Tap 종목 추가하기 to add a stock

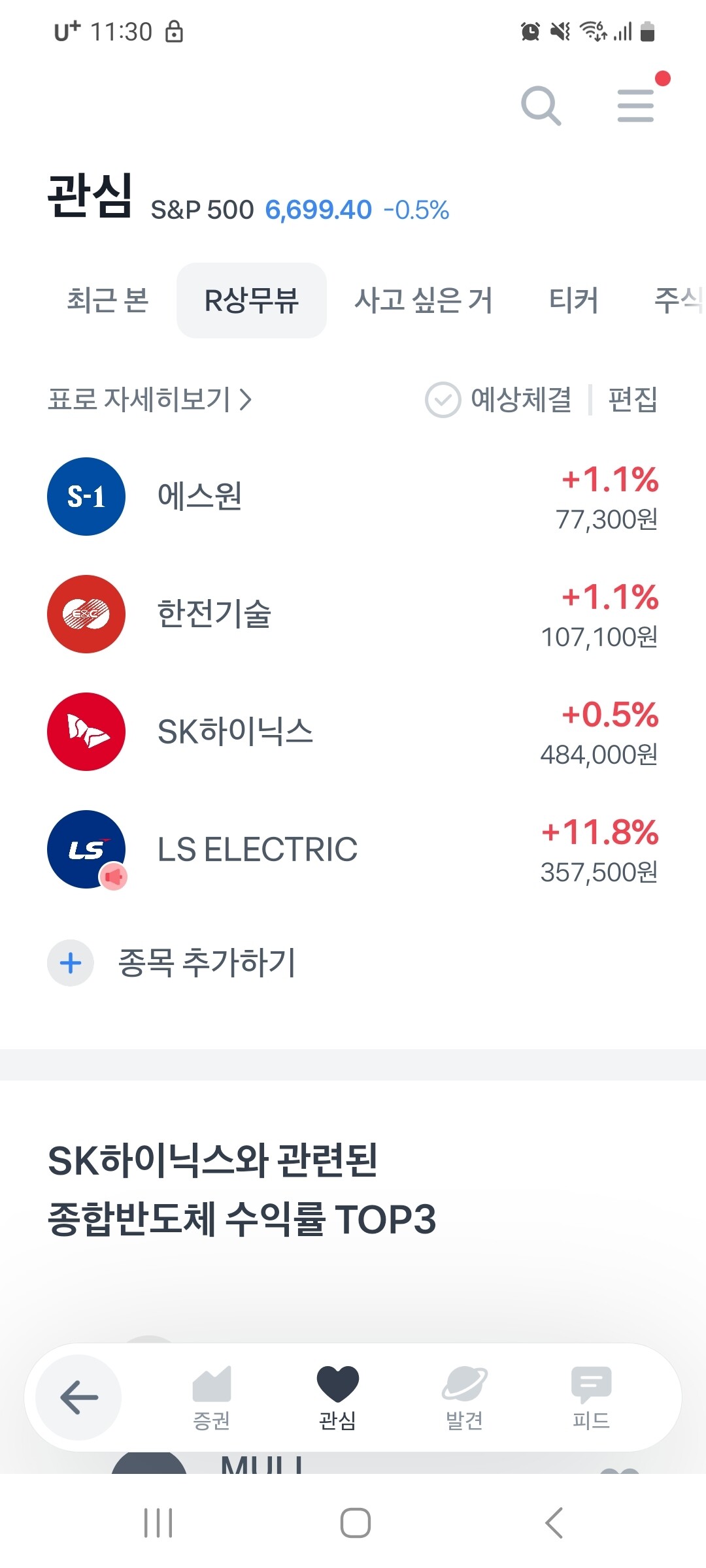pos(172,963)
